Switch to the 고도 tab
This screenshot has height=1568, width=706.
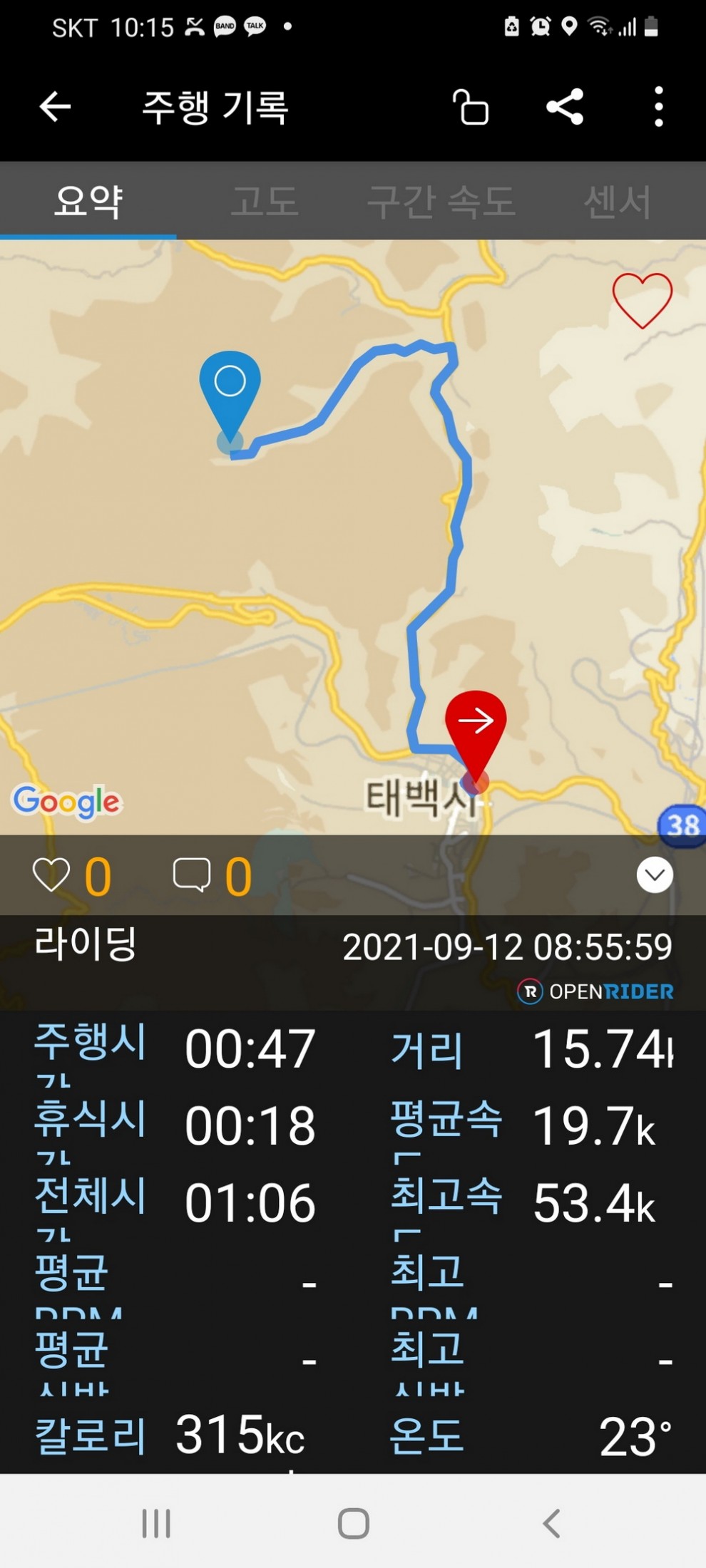point(265,201)
